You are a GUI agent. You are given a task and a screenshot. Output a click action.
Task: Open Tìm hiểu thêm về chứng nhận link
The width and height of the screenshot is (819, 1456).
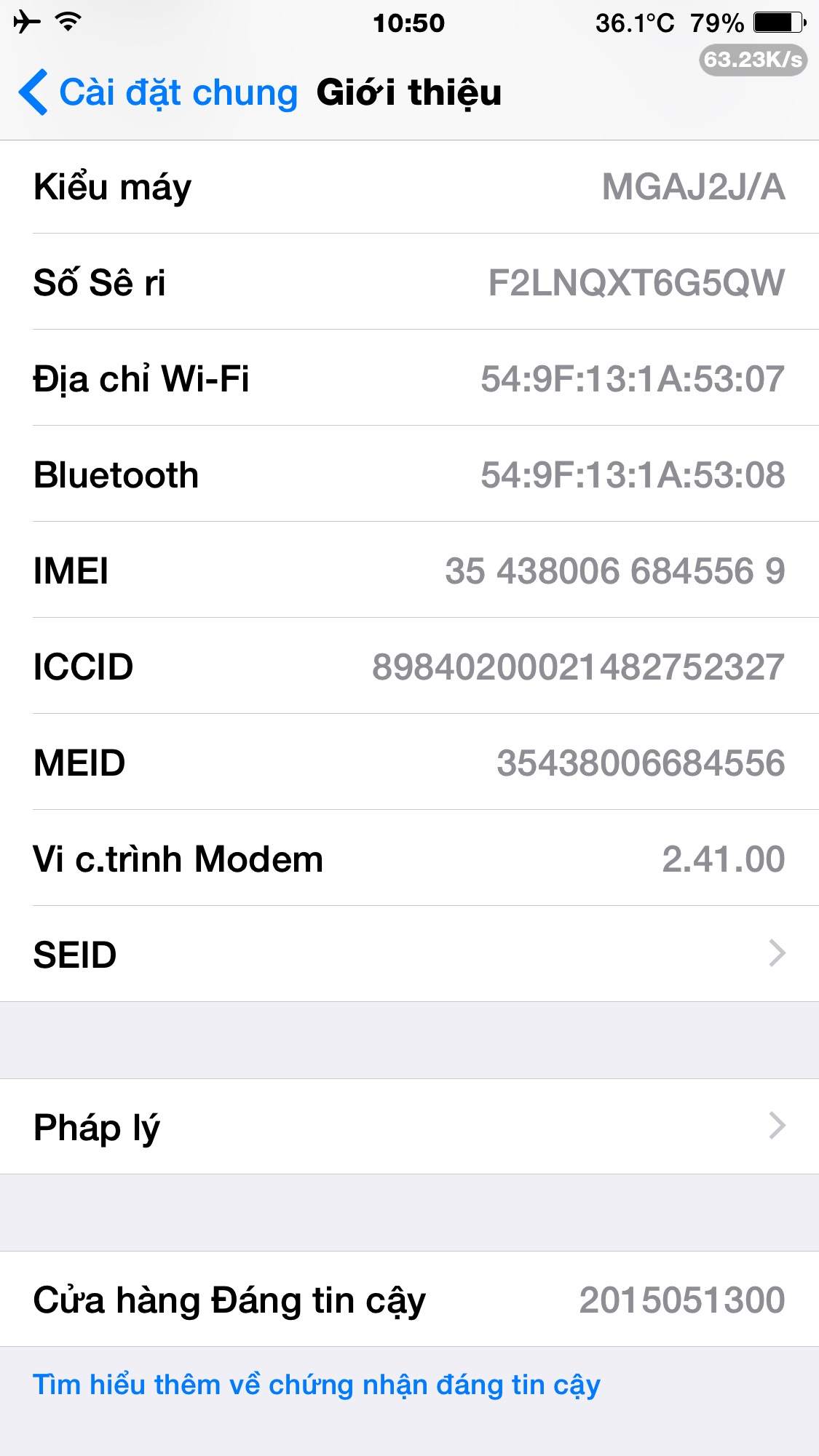317,1385
